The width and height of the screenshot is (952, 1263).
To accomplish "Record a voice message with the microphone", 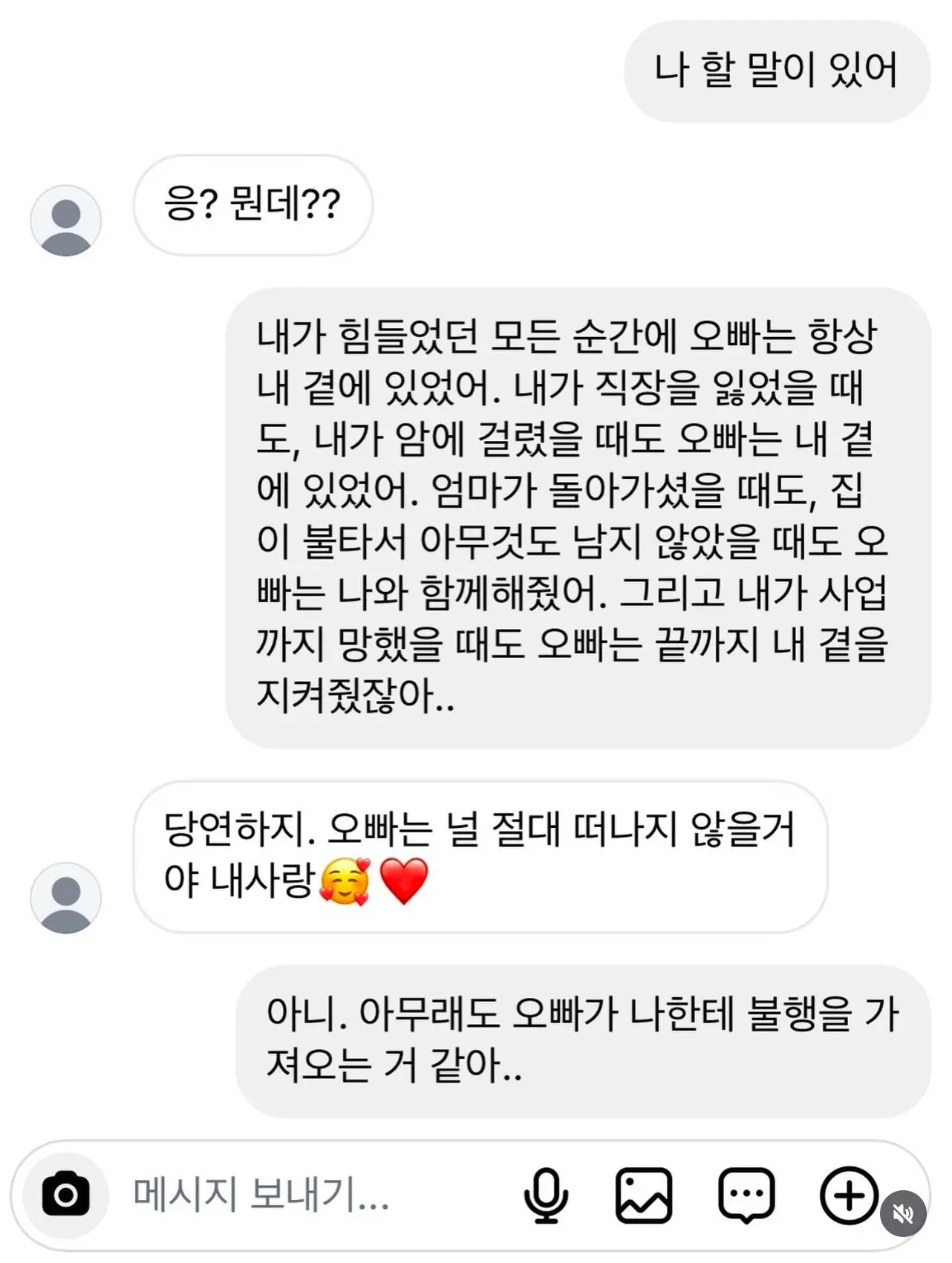I will [x=546, y=1195].
